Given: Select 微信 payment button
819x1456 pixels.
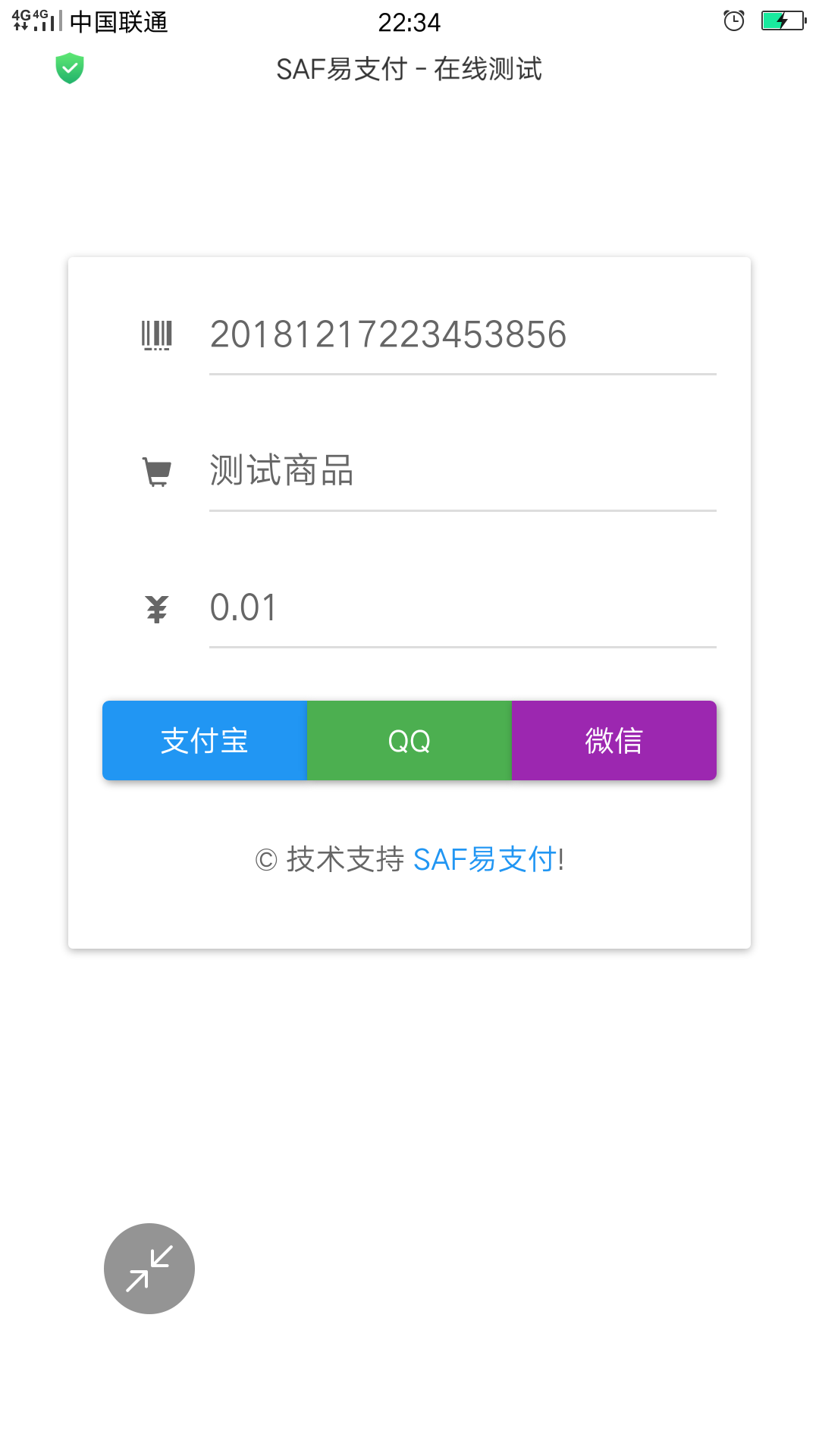Looking at the screenshot, I should 614,740.
